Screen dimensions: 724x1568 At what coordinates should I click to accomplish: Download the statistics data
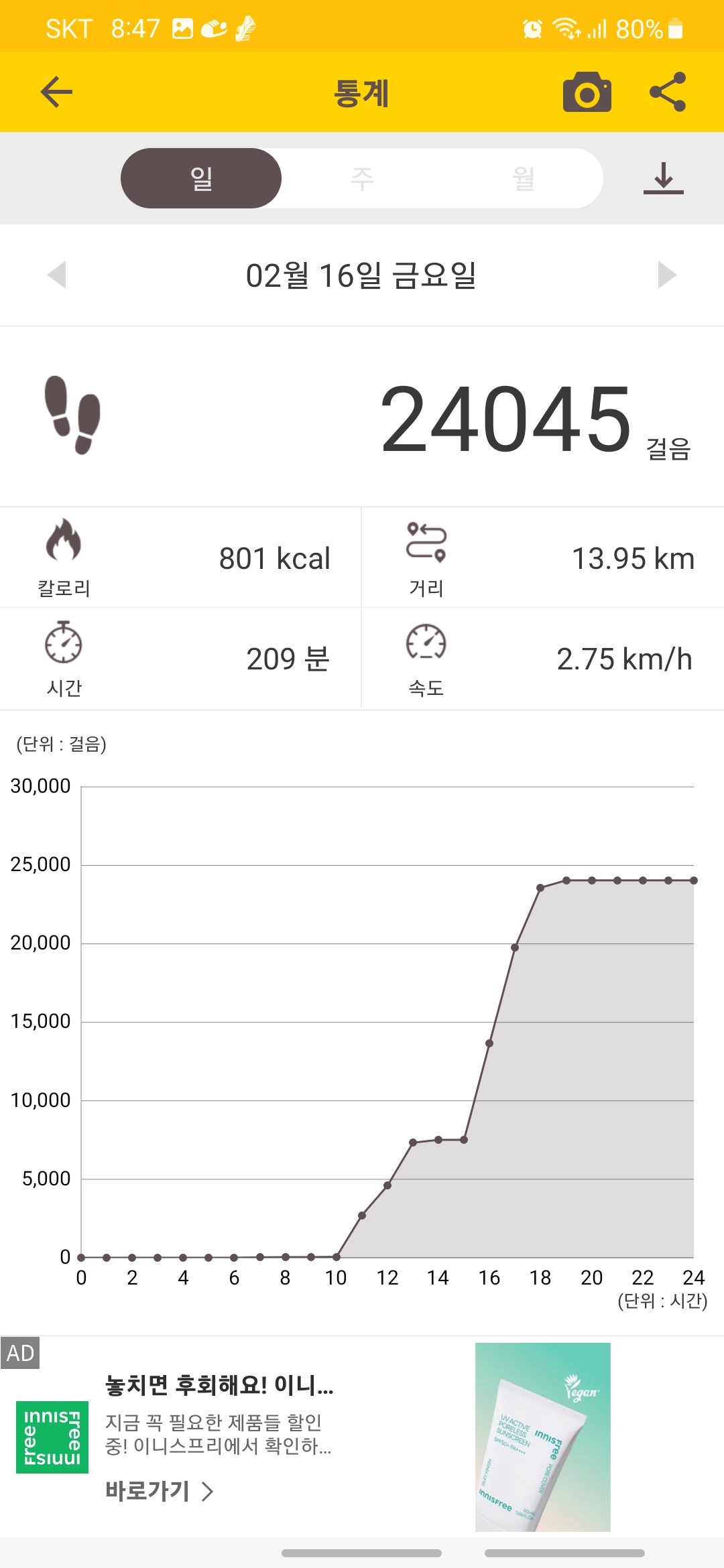pyautogui.click(x=663, y=178)
